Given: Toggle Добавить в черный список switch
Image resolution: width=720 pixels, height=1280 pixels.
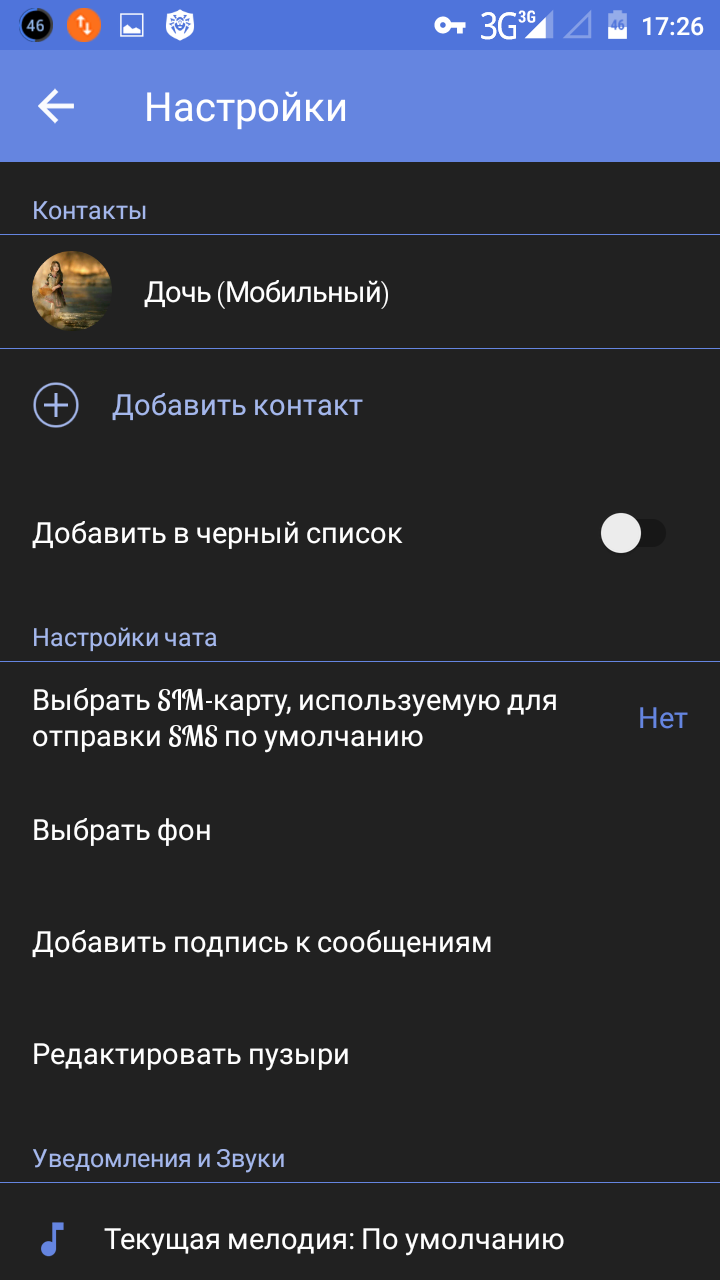Looking at the screenshot, I should point(632,534).
